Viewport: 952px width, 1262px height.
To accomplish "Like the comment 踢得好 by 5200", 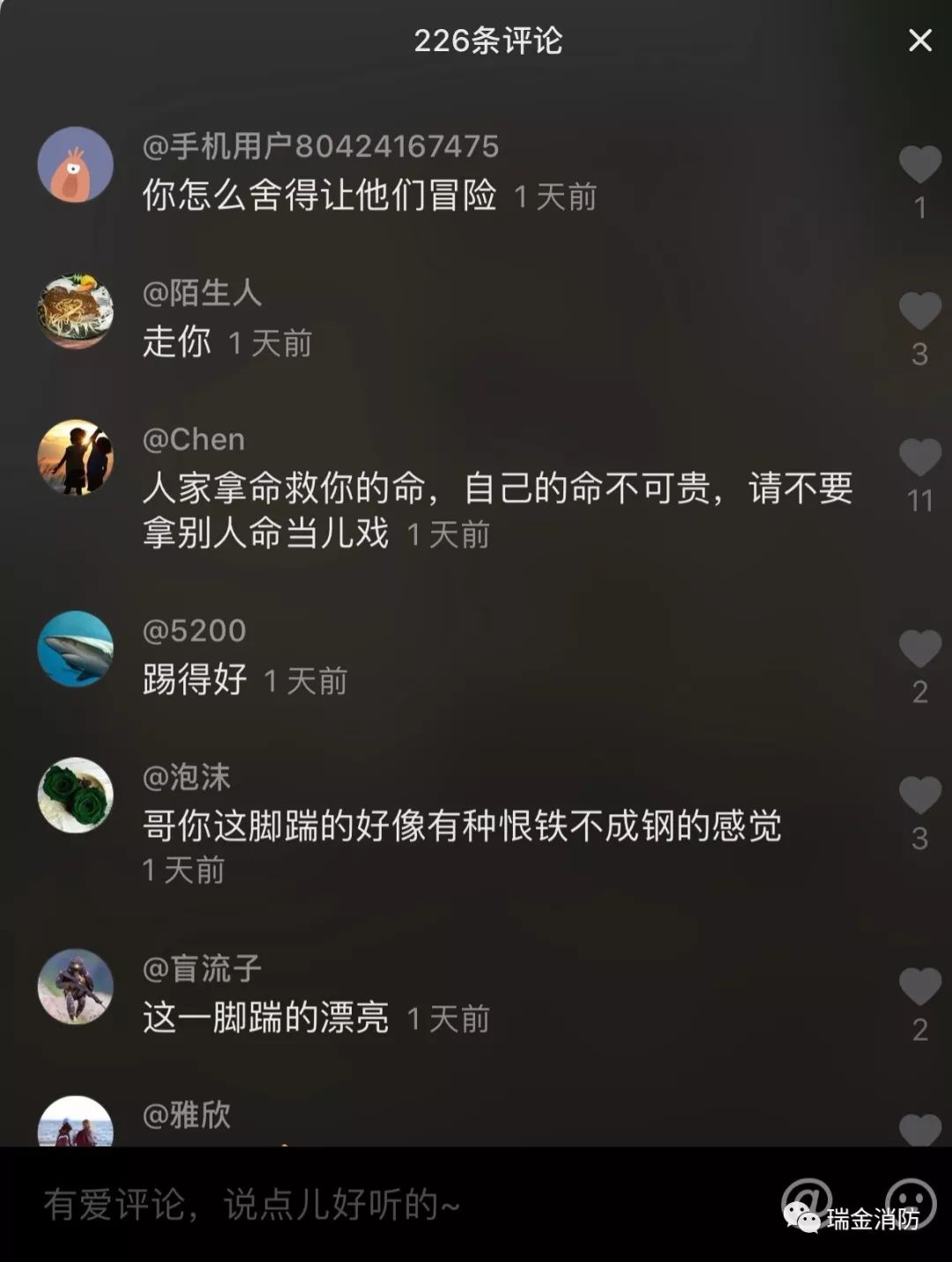I will tap(919, 649).
